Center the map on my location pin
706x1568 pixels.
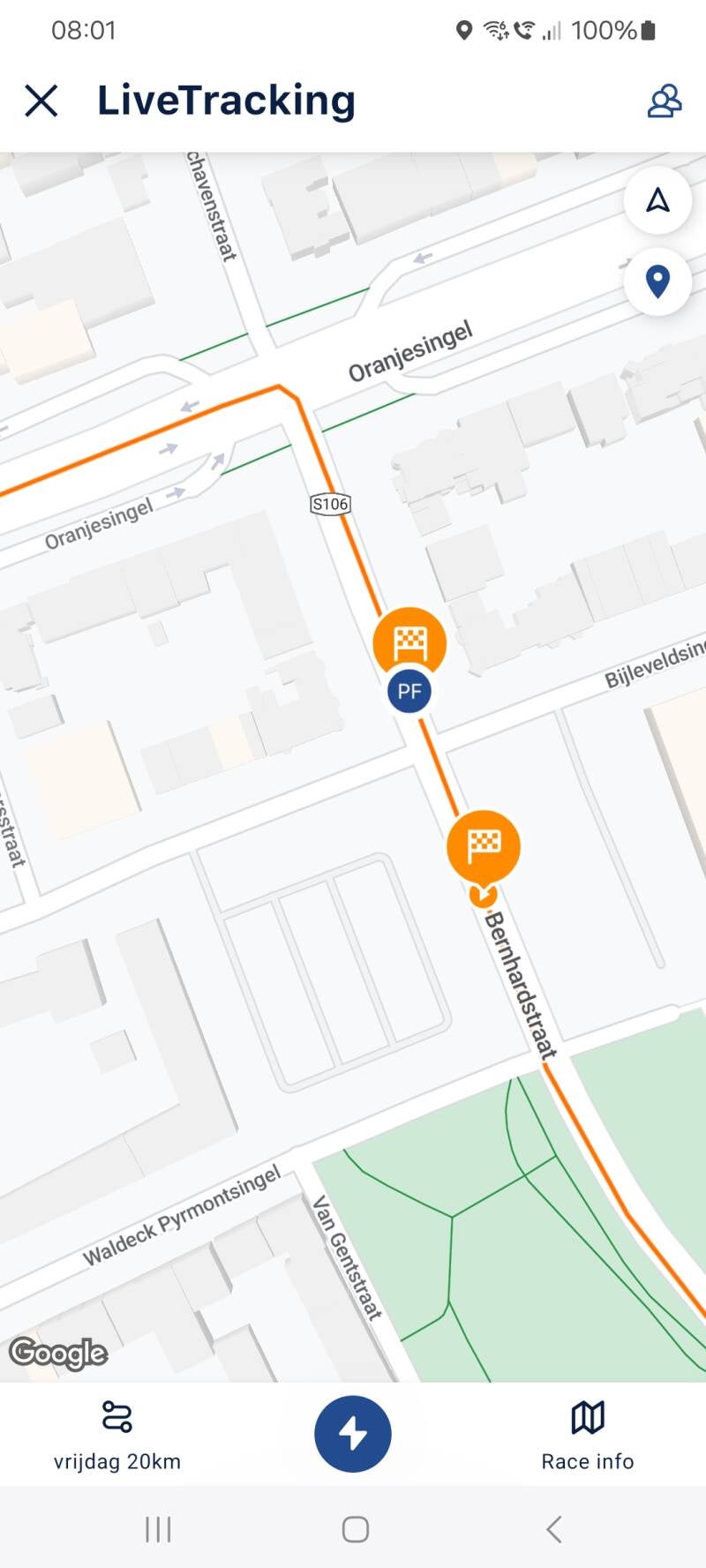coord(657,282)
